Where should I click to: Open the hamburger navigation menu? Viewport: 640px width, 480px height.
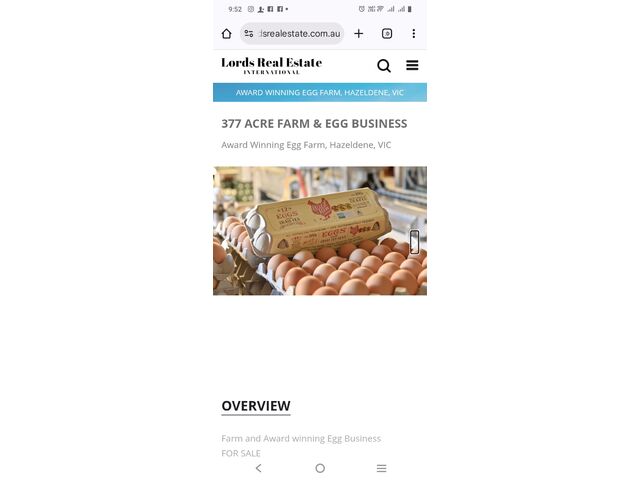[412, 66]
